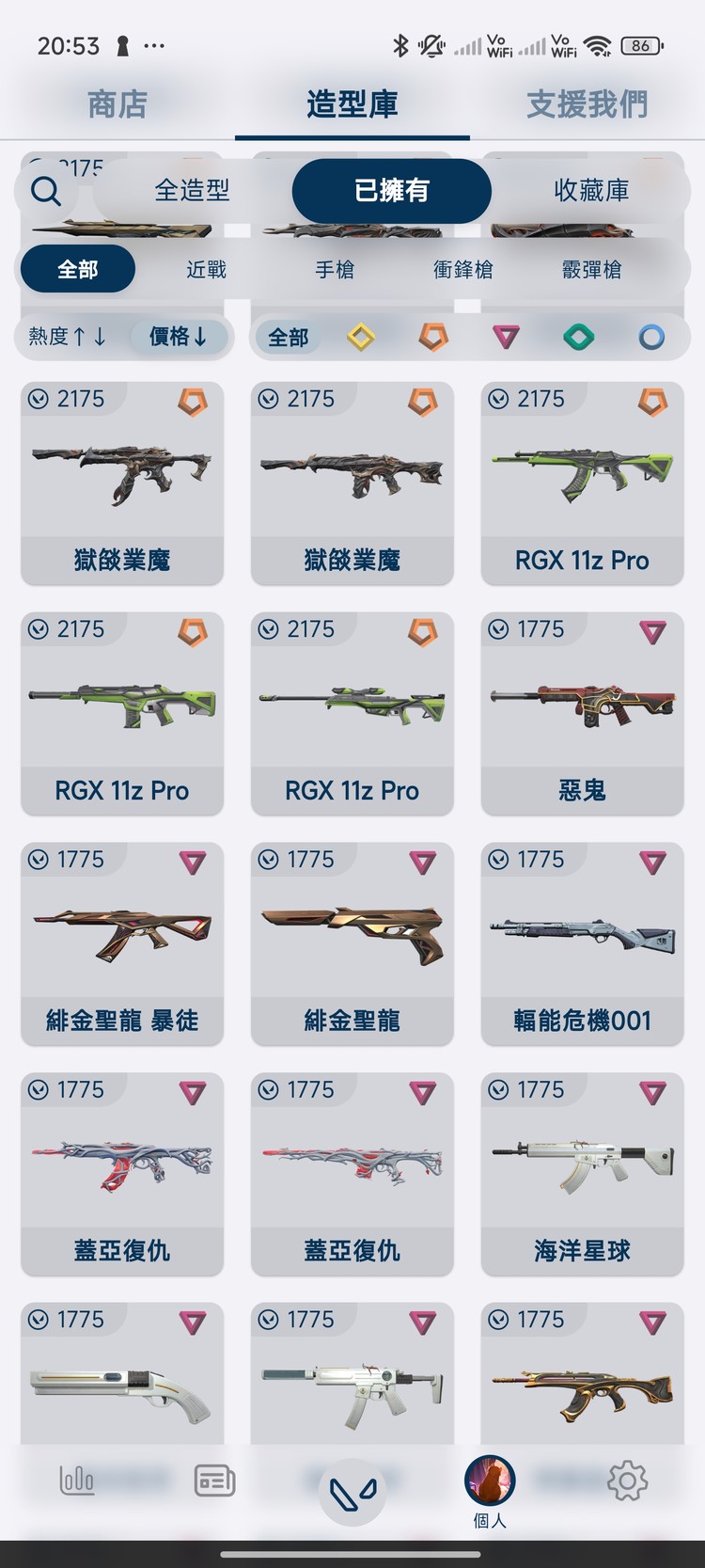
Task: Filter skins by the pink tier icon
Action: (507, 336)
